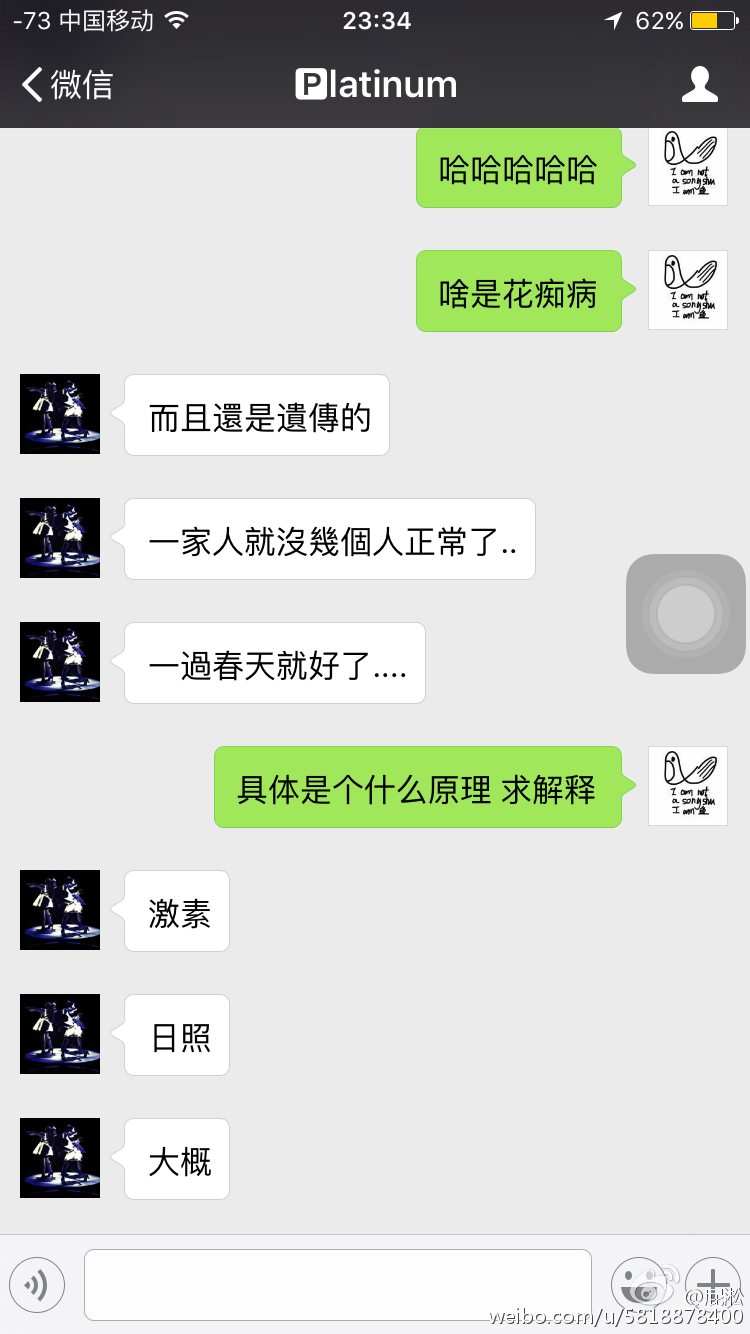Open my avatar beside 啥是花痴病
The height and width of the screenshot is (1334, 750).
click(x=687, y=290)
